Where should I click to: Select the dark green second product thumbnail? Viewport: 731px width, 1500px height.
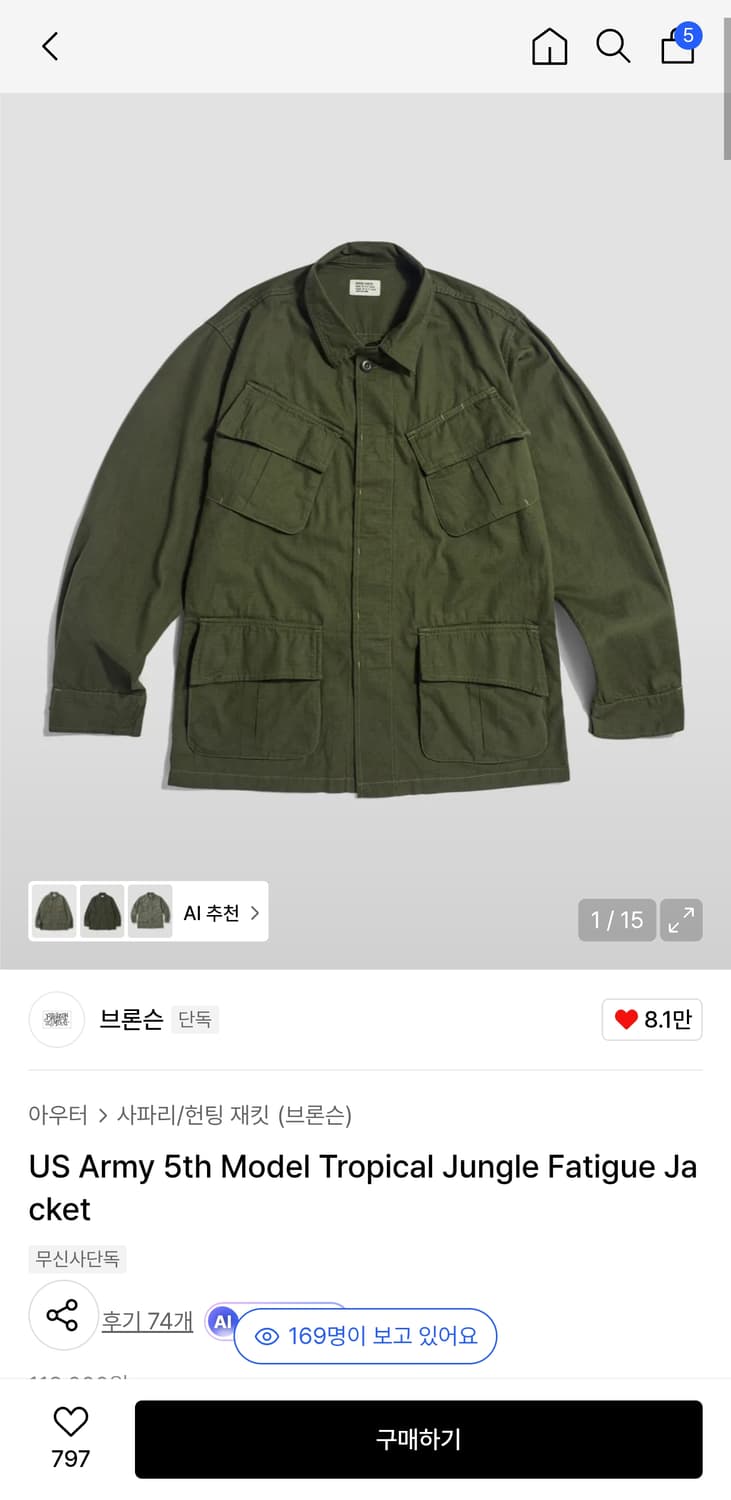pos(102,911)
